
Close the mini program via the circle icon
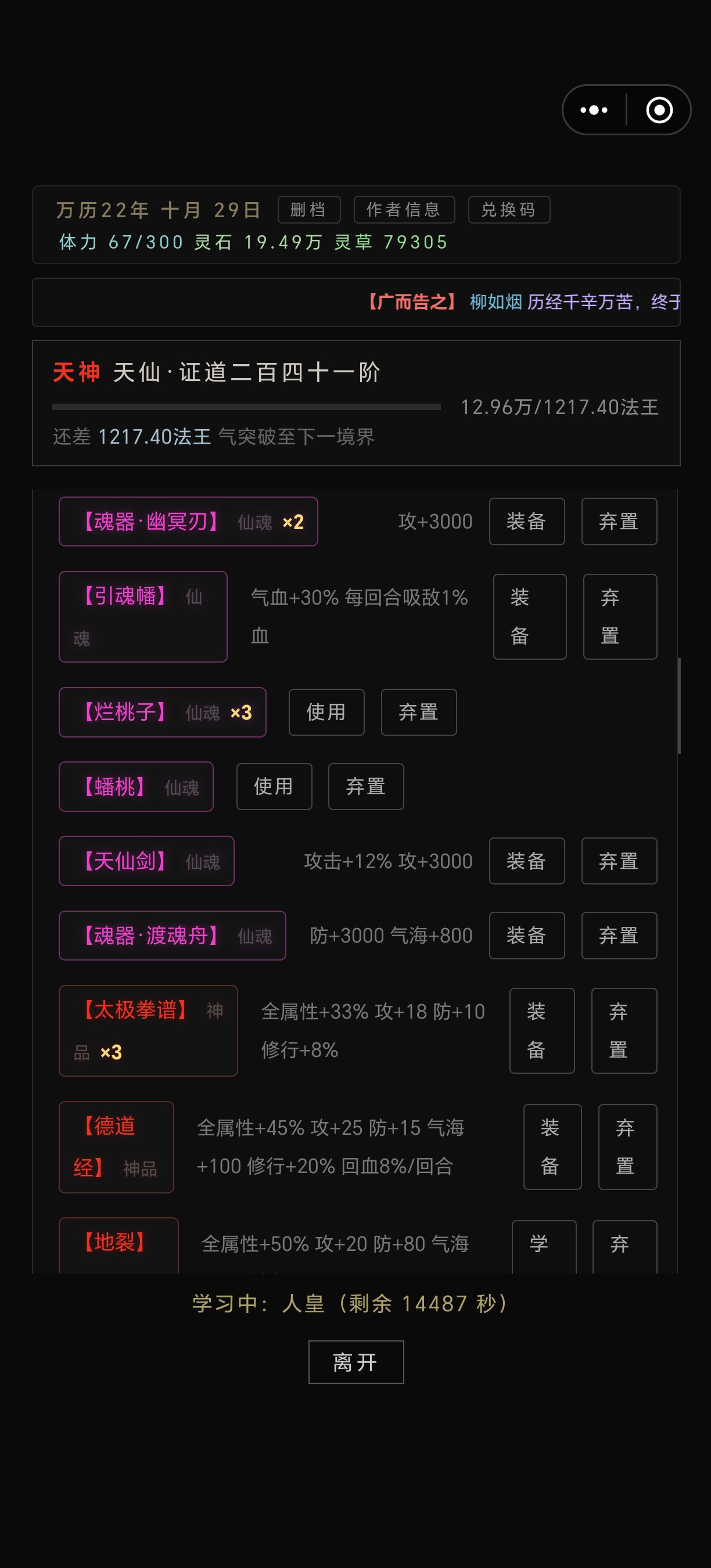click(x=659, y=110)
